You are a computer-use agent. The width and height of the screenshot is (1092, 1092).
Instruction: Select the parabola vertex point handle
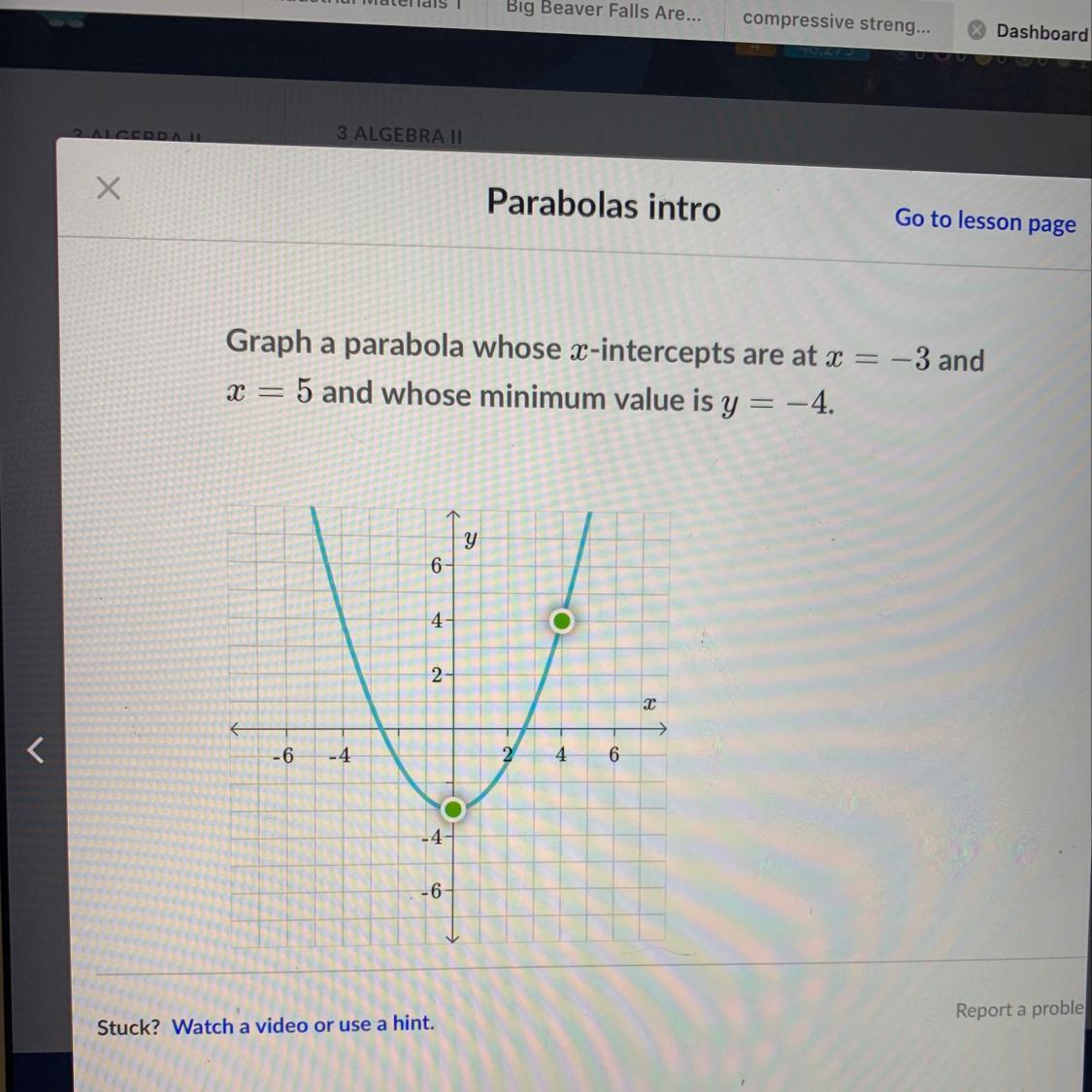click(452, 810)
